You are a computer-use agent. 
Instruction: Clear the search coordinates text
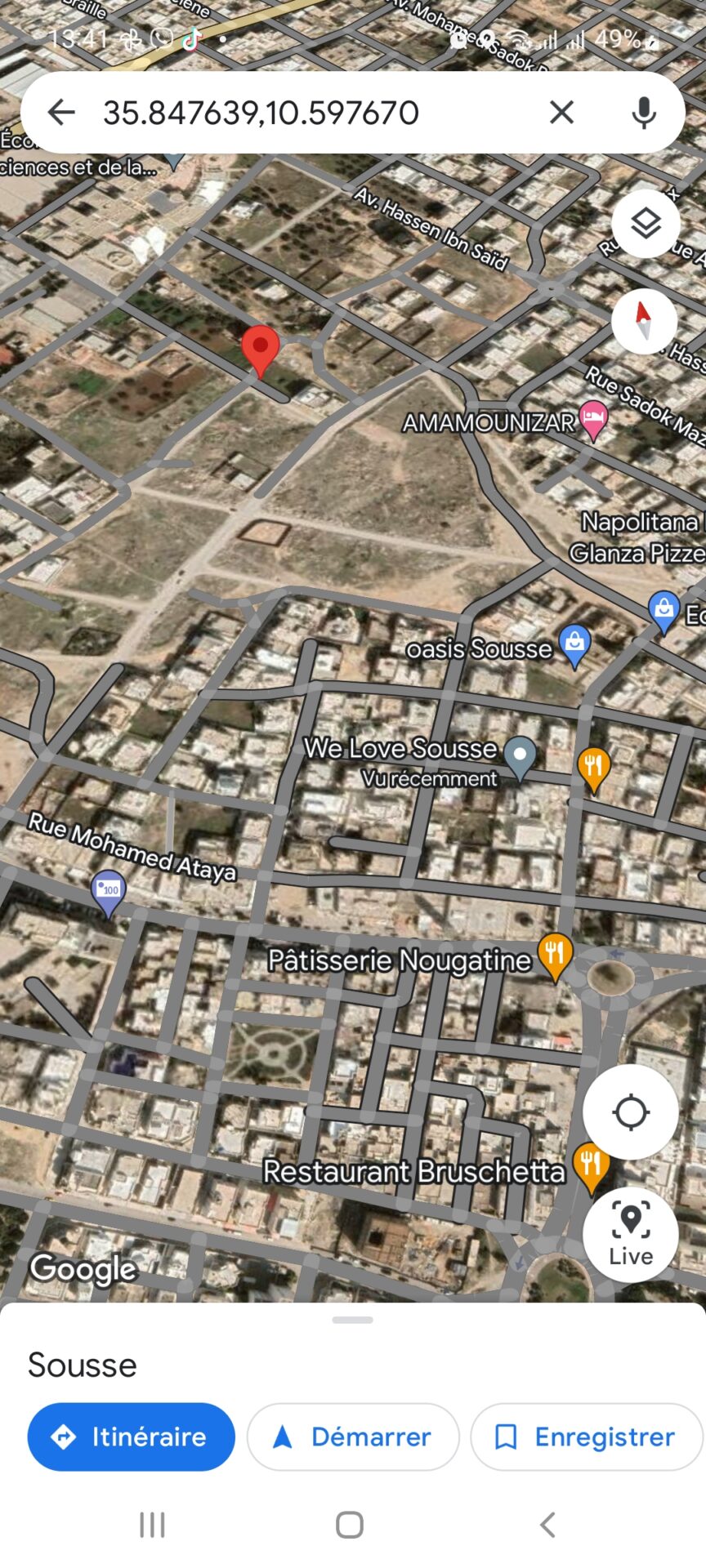[561, 112]
